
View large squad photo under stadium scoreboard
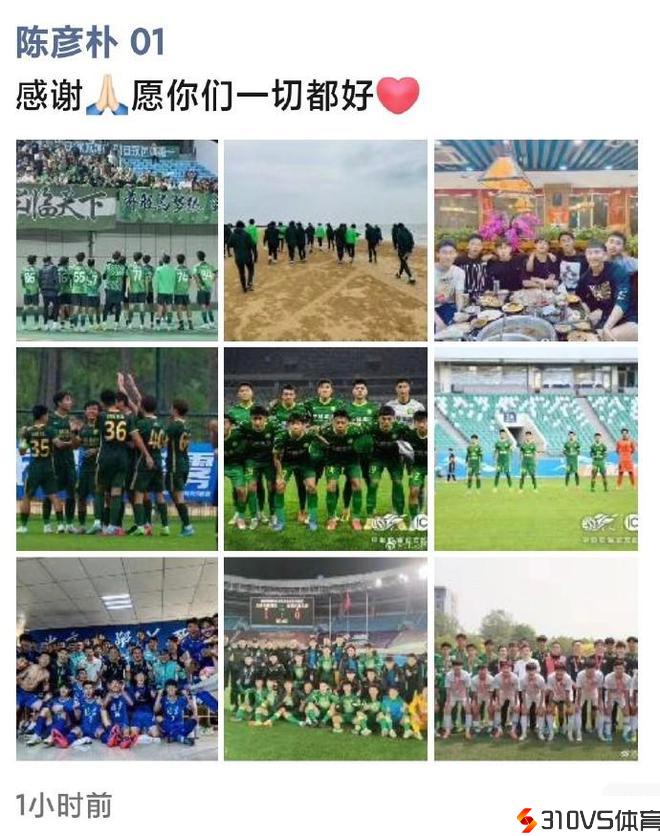point(326,658)
